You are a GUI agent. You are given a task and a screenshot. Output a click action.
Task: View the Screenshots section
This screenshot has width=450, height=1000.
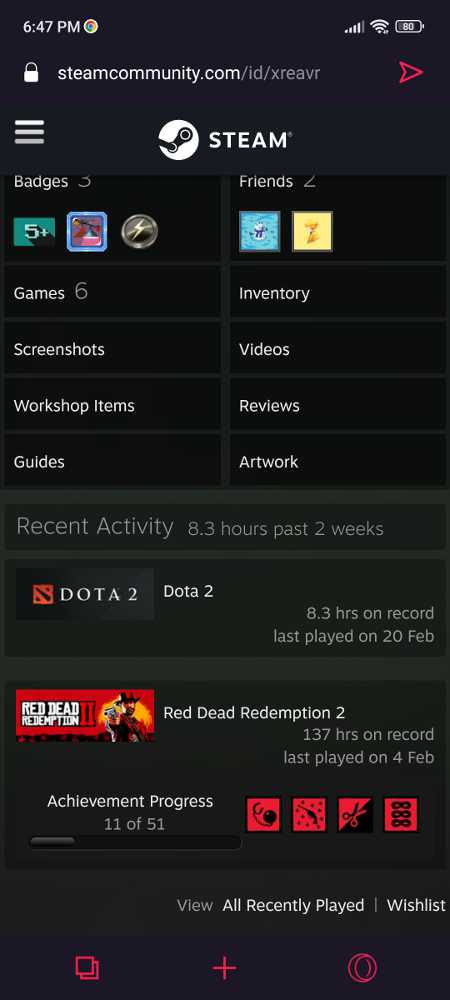[112, 349]
